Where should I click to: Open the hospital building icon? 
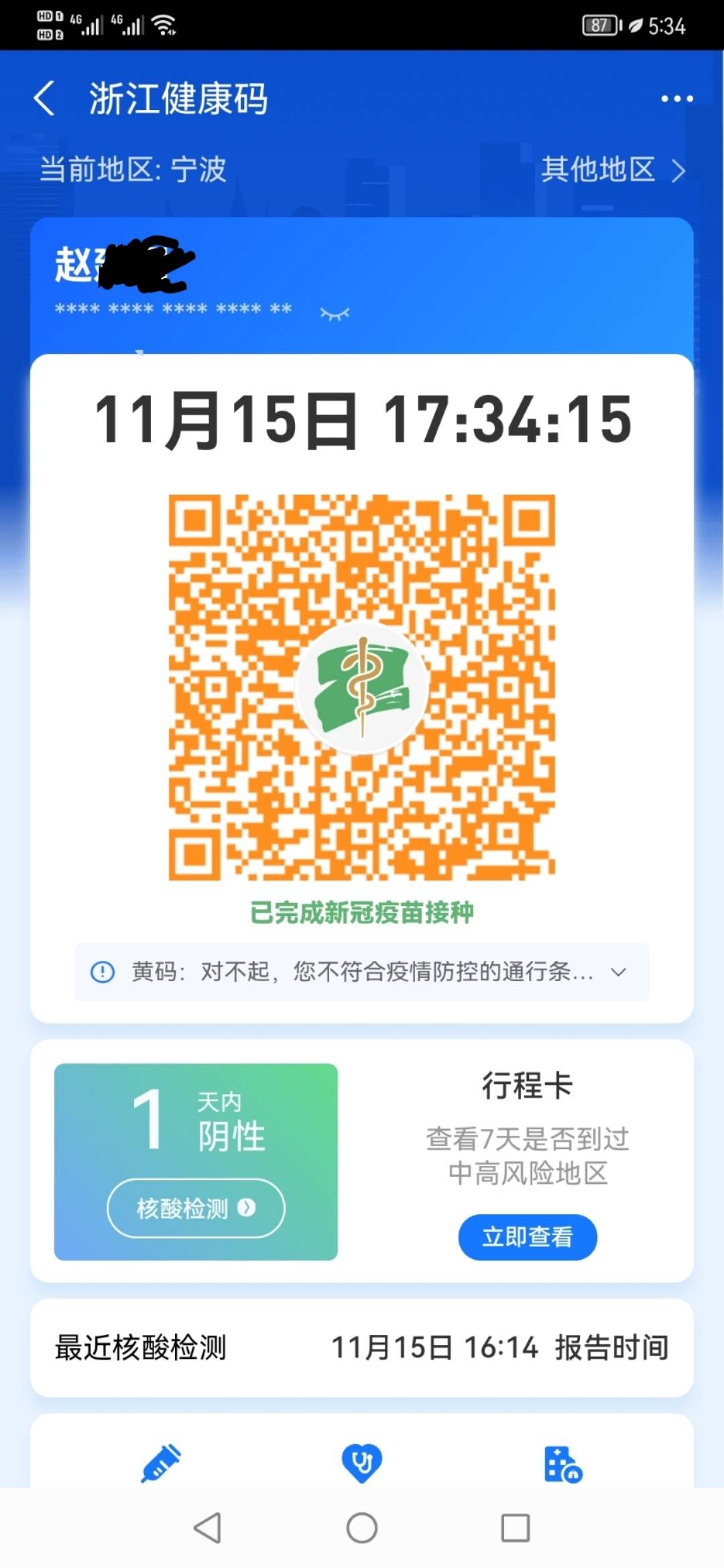(x=562, y=1464)
